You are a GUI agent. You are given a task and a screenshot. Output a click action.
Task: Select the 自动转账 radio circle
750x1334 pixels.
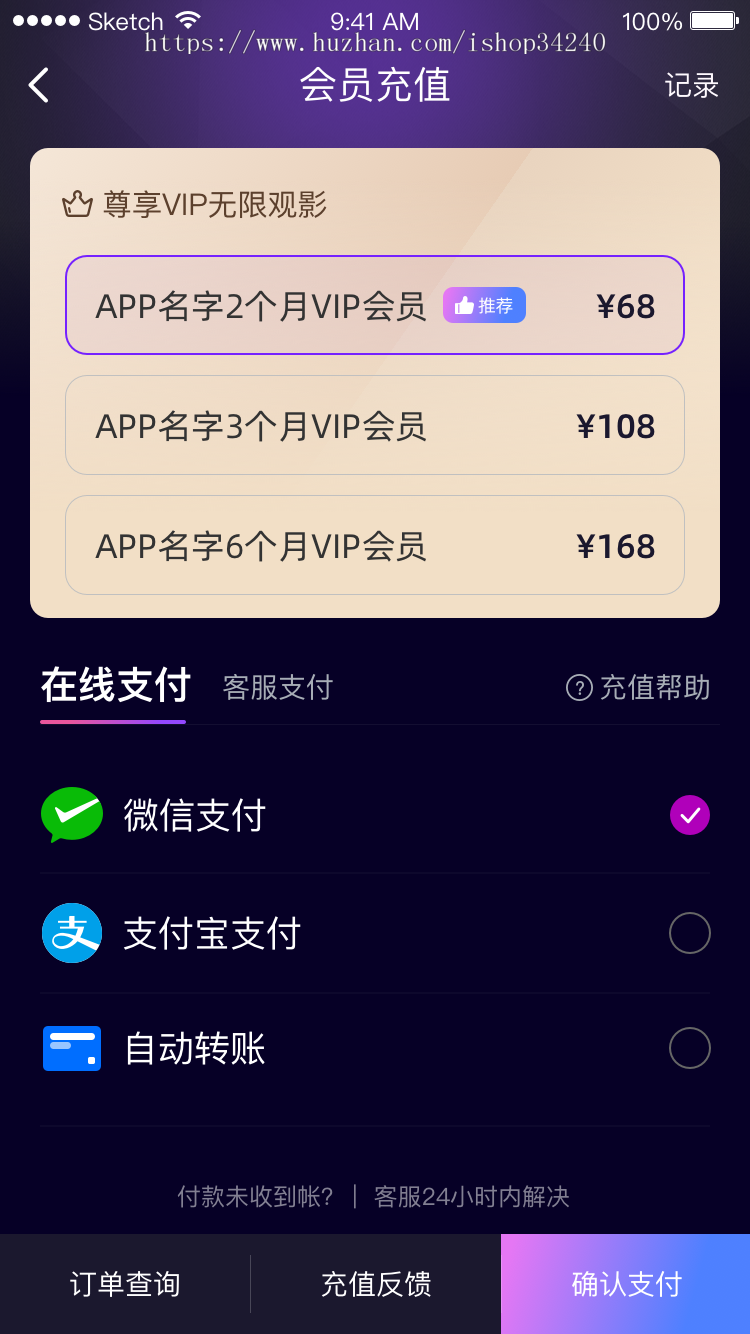pos(689,1048)
